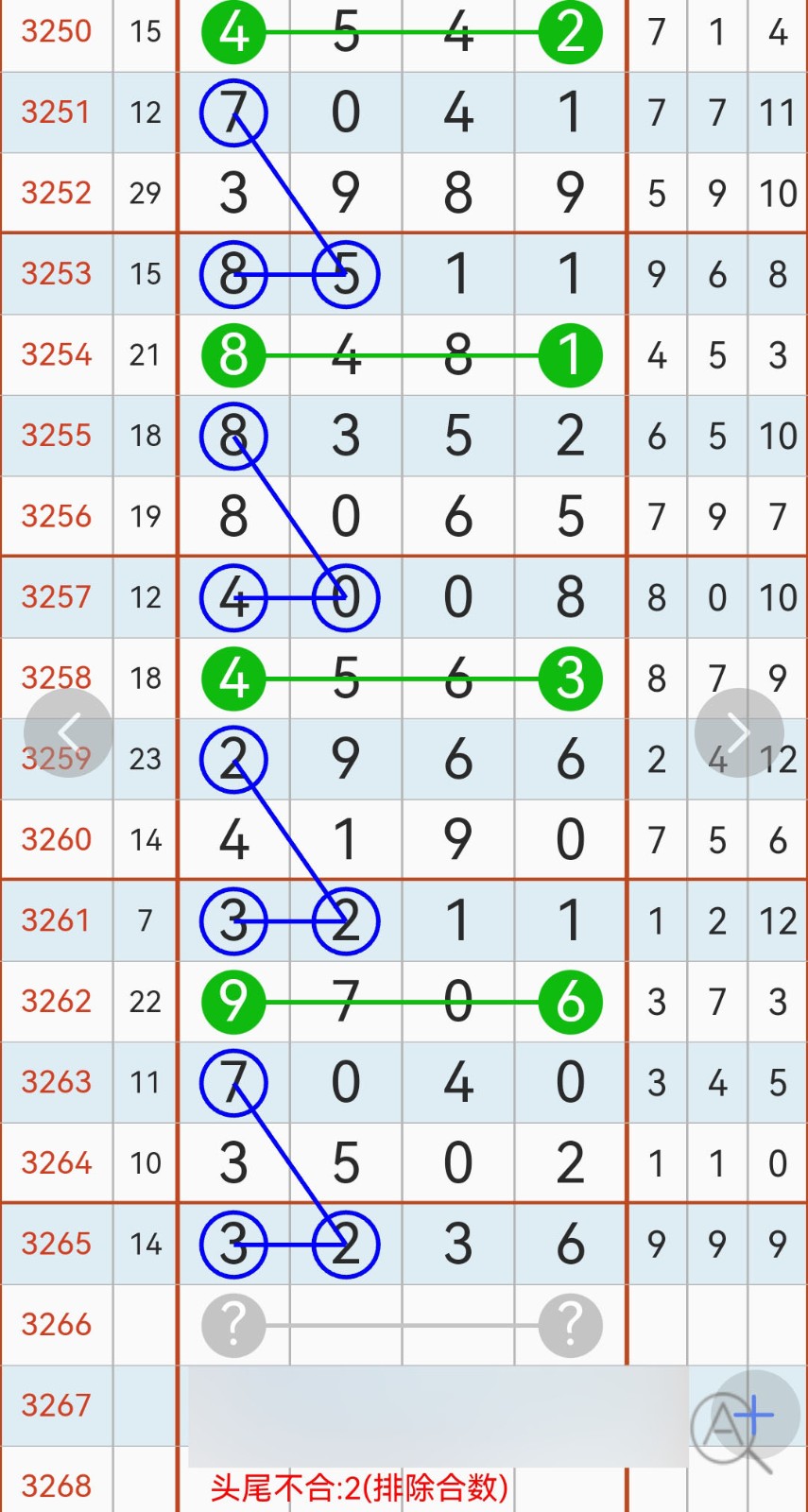
Task: Tap the right navigation chevron arrow
Action: 739,731
